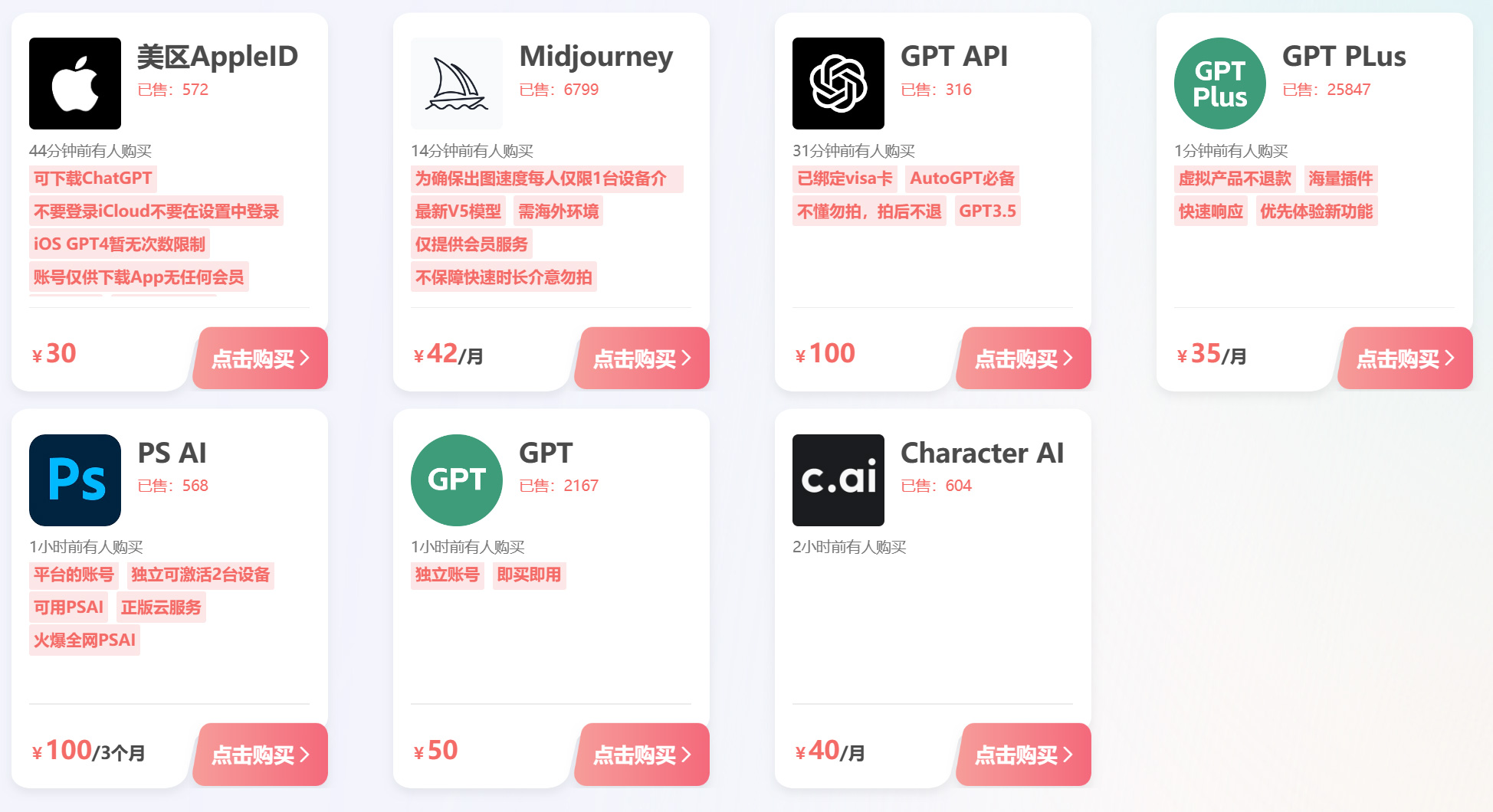View the GPT API product details

tap(953, 57)
